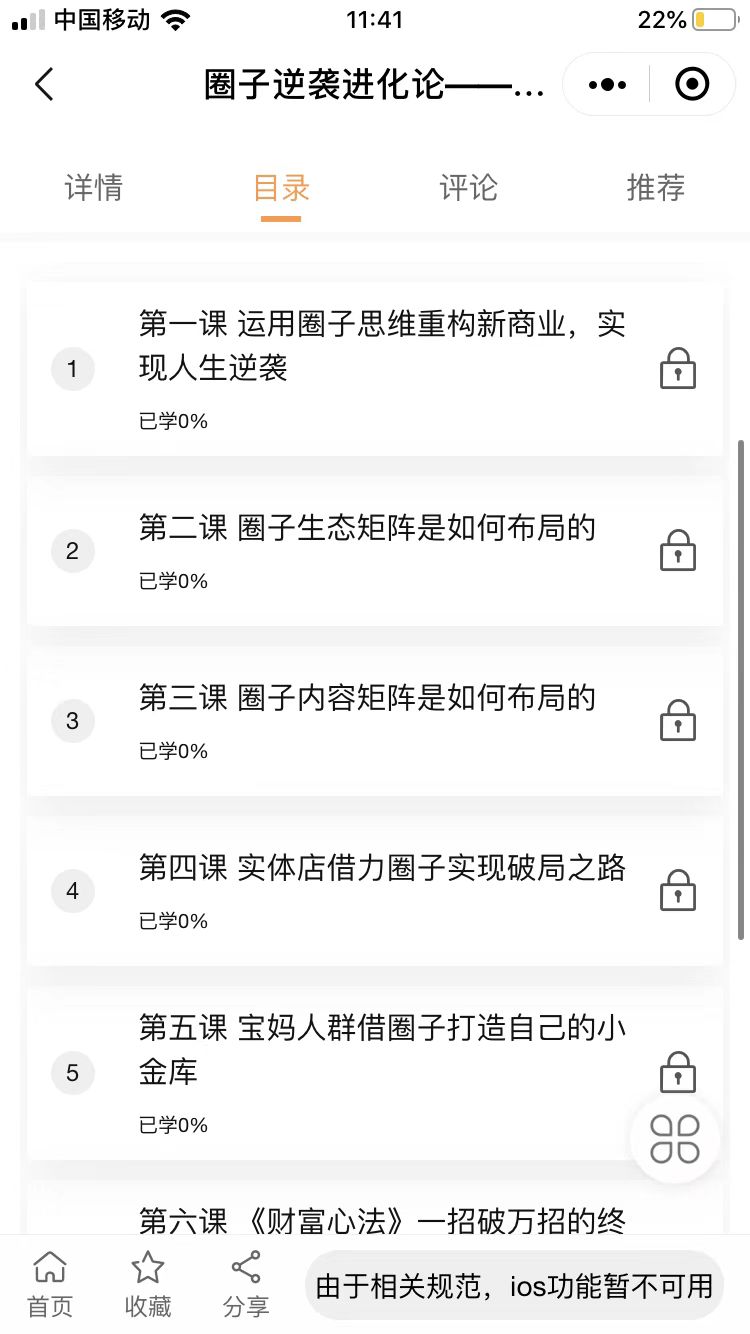Select the 目录 tab
The height and width of the screenshot is (1334, 750).
tap(281, 188)
